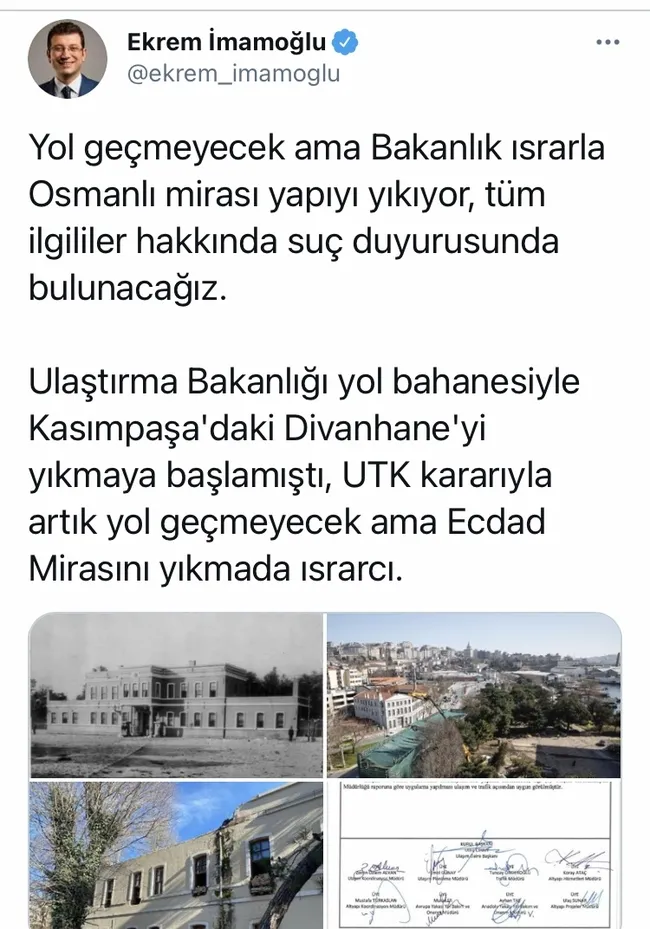Viewport: 650px width, 929px height.
Task: Open the signed document image
Action: tap(474, 855)
